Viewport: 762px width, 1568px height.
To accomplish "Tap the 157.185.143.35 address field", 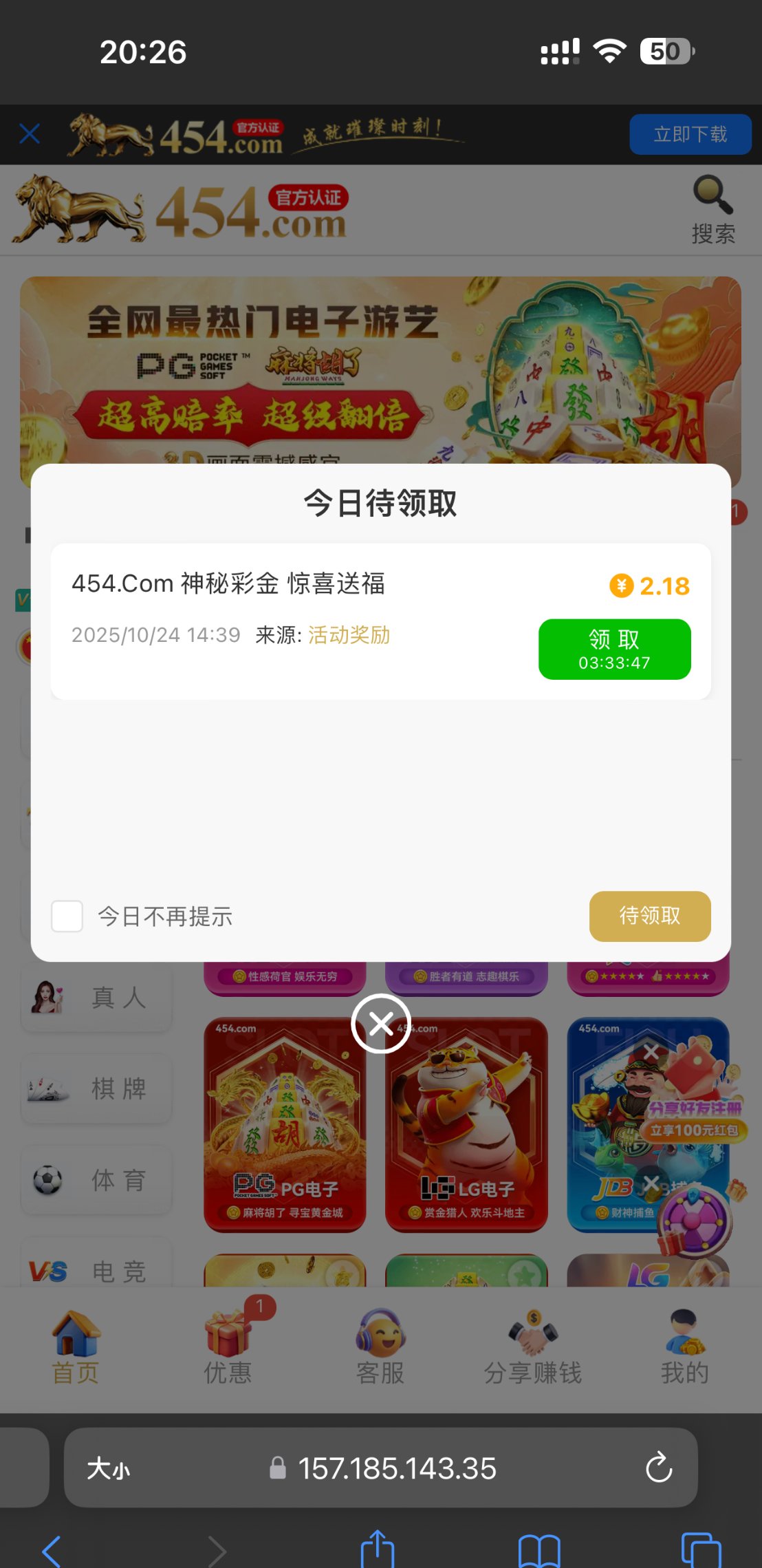I will click(x=397, y=1468).
